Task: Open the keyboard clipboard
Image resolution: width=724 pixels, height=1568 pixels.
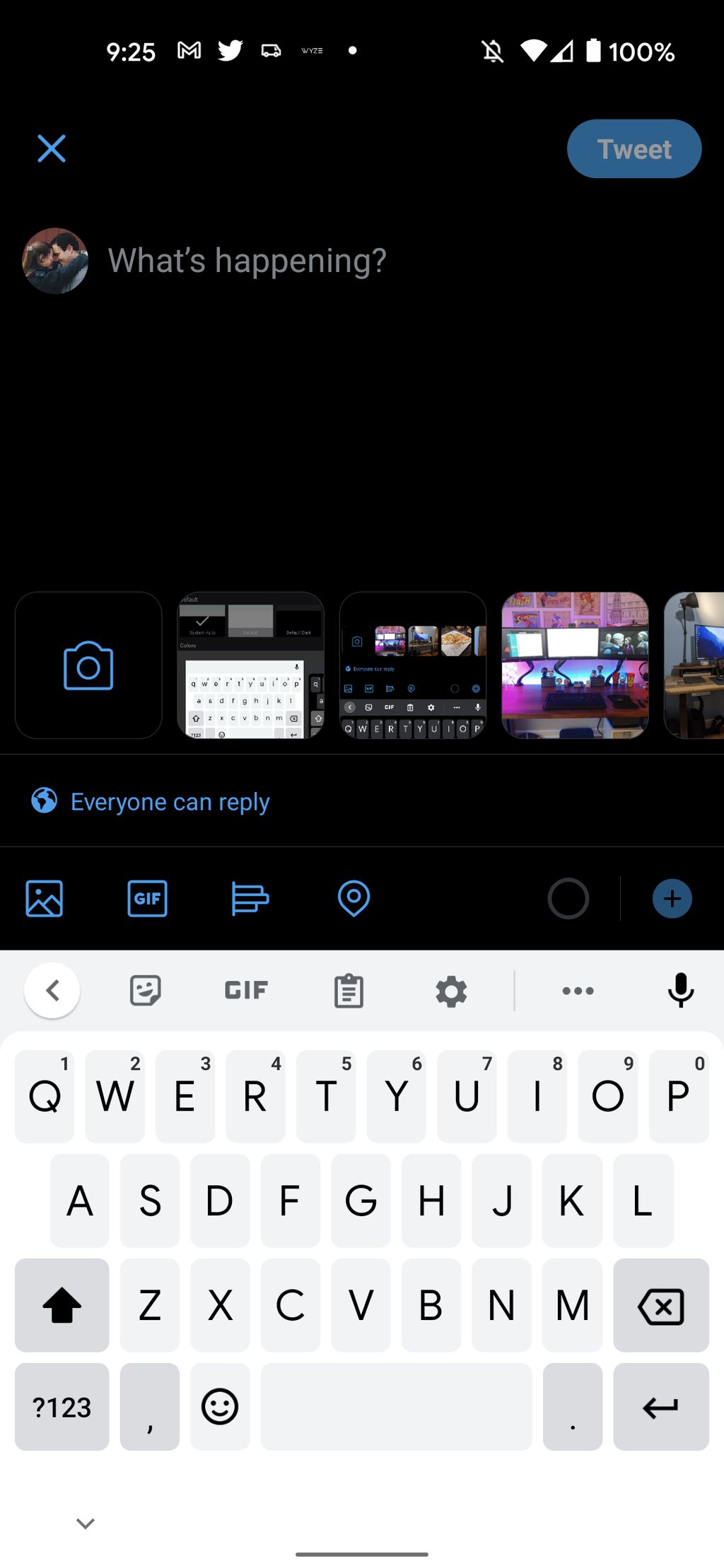Action: coord(349,990)
